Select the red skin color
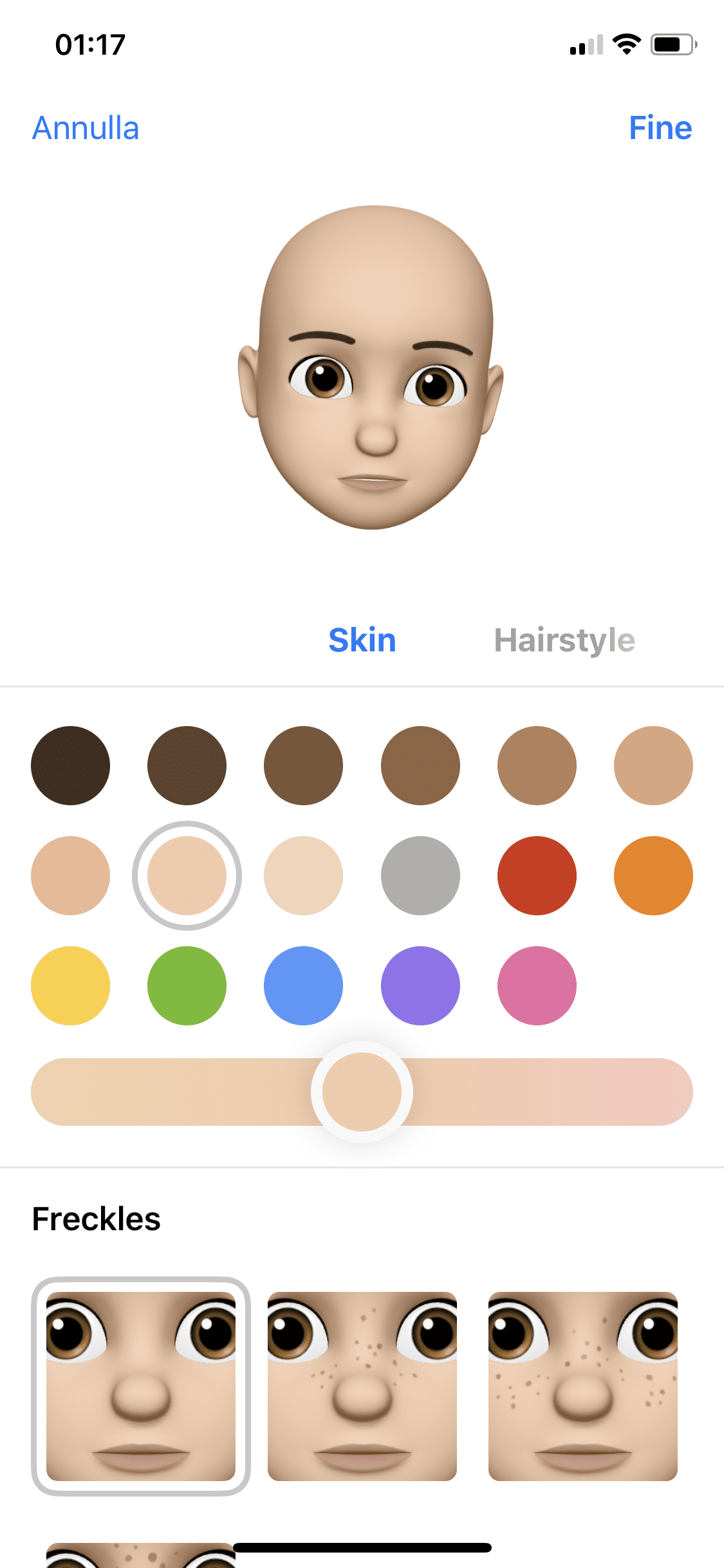Screen dimensions: 724x1568 [x=537, y=875]
